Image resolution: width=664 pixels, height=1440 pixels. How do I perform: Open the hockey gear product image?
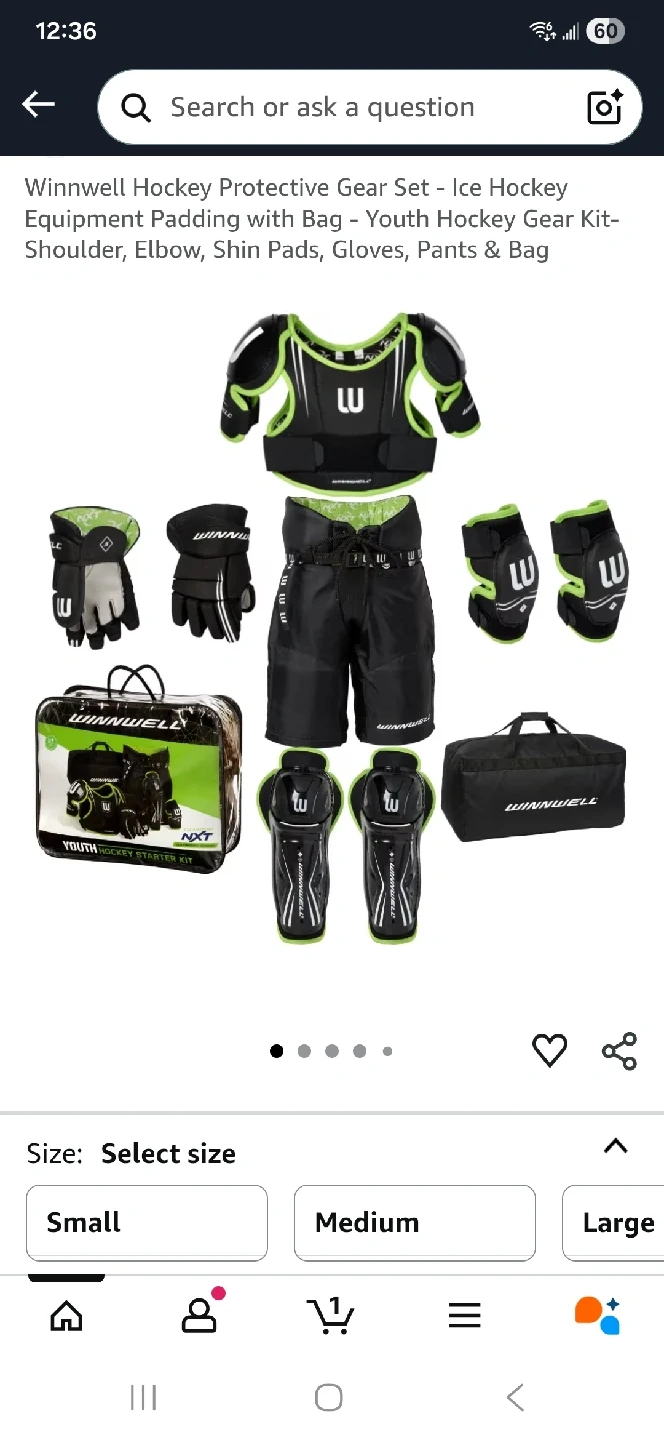(x=333, y=628)
